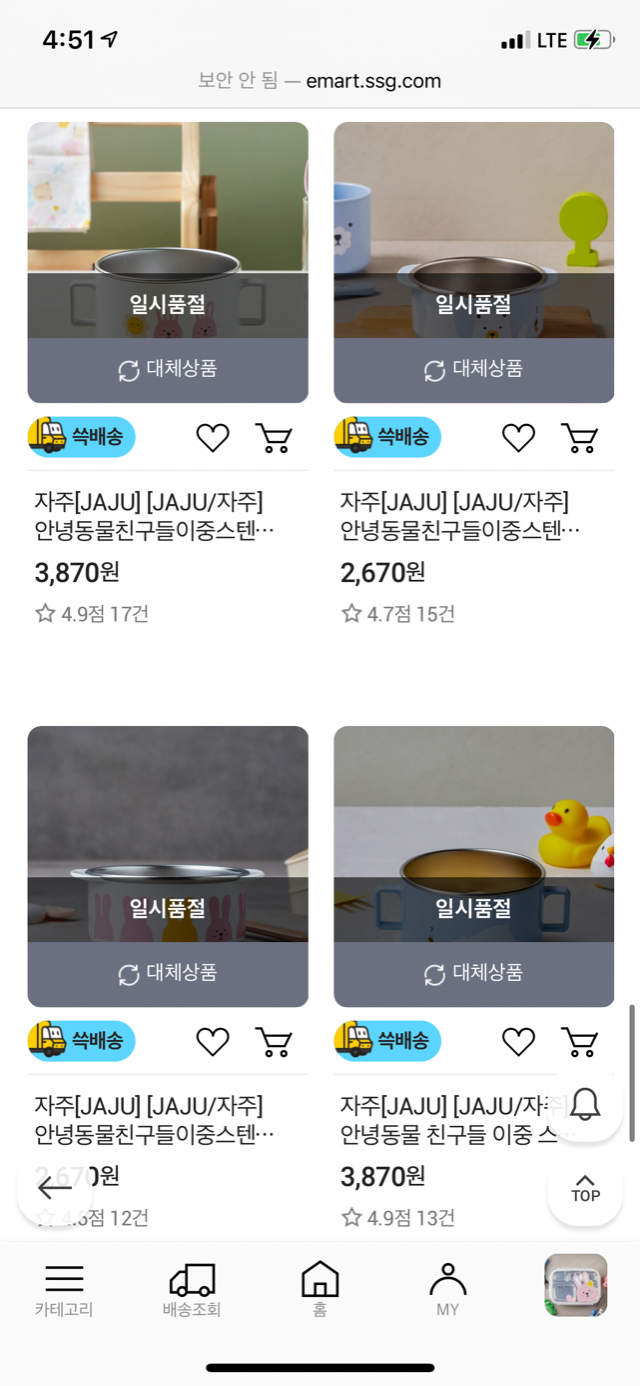The image size is (640, 1386).
Task: Add the 15-review item to the cart
Action: coord(579,438)
